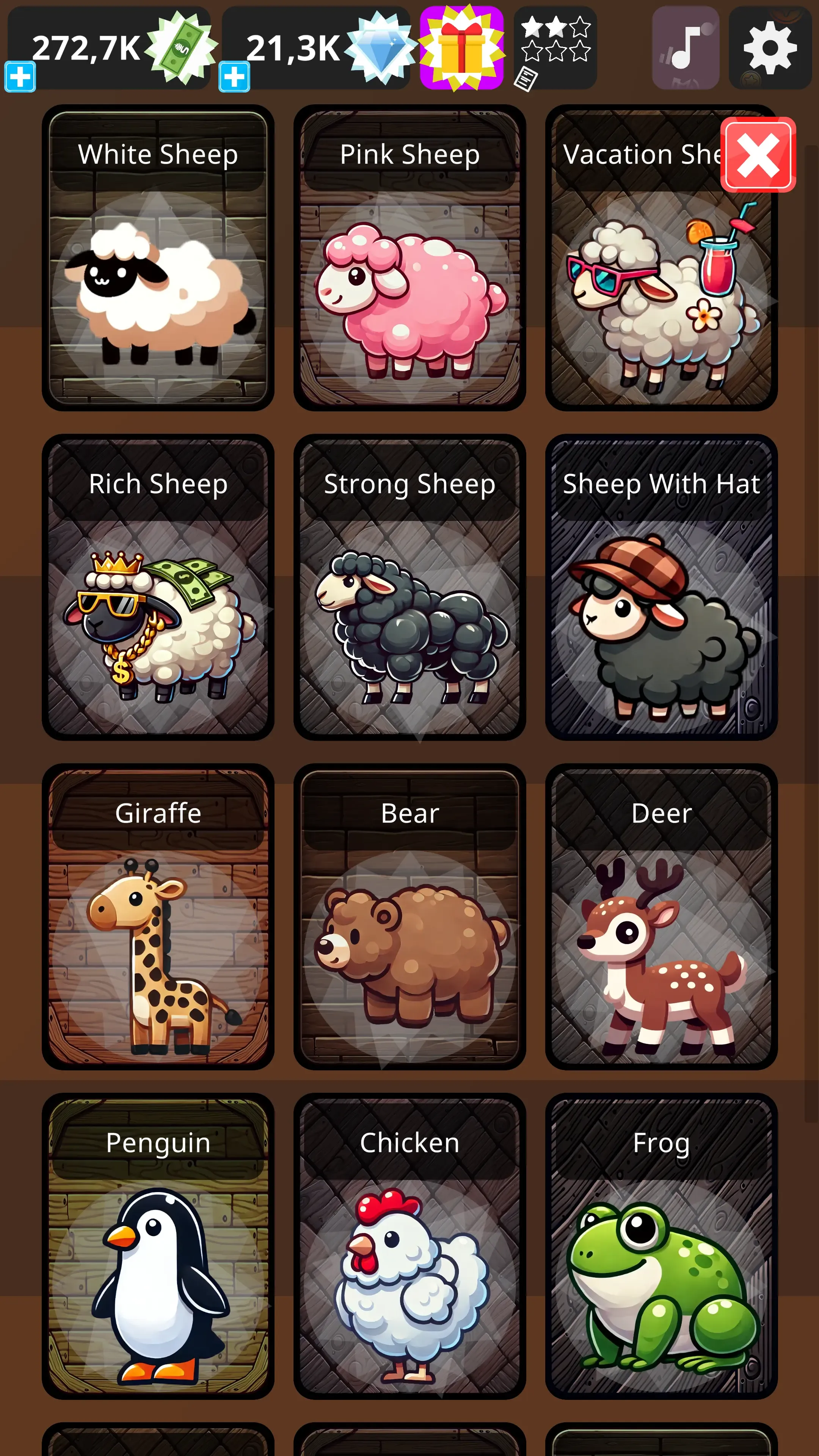Add more cash with plus button
Viewport: 819px width, 1456px height.
pos(20,77)
